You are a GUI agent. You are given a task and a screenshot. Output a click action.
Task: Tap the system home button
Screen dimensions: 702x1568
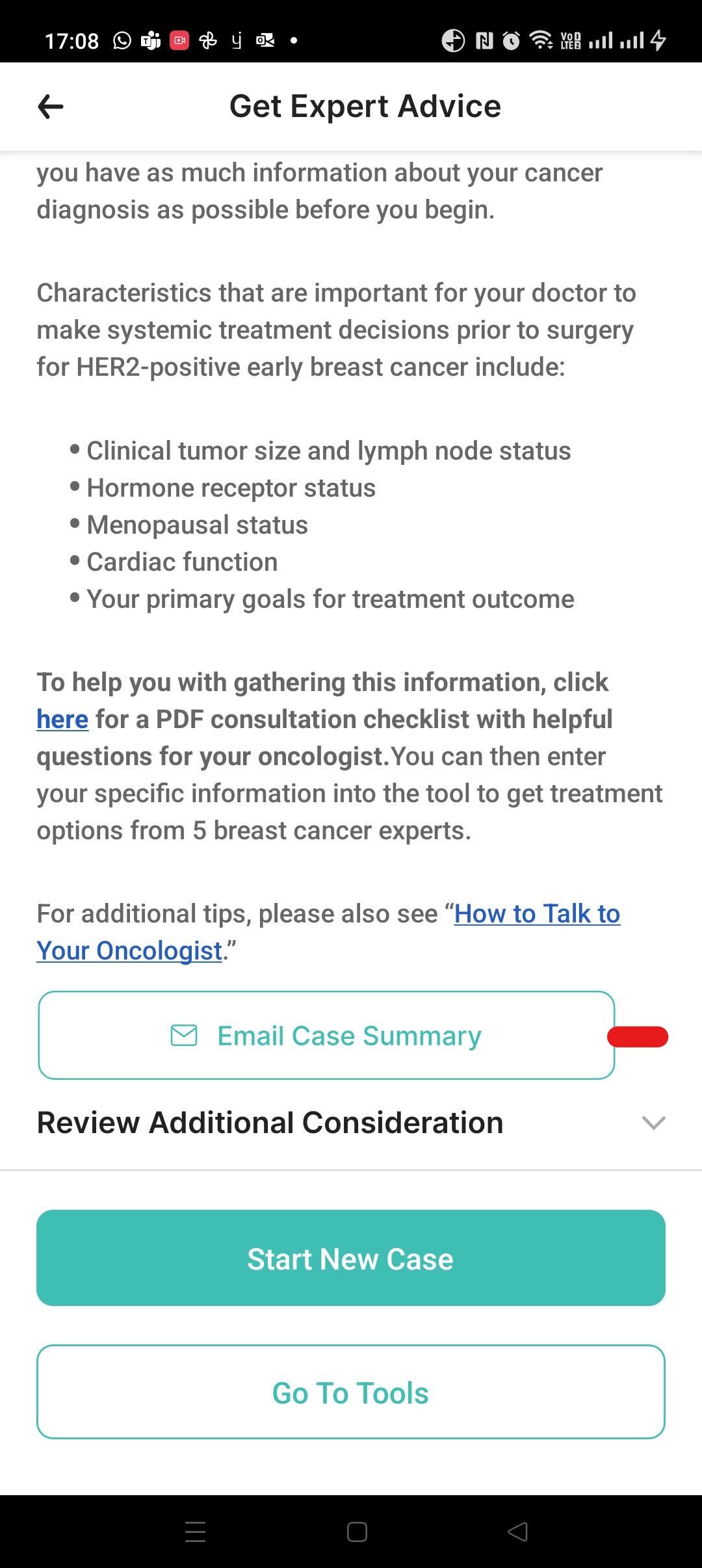click(x=357, y=1532)
